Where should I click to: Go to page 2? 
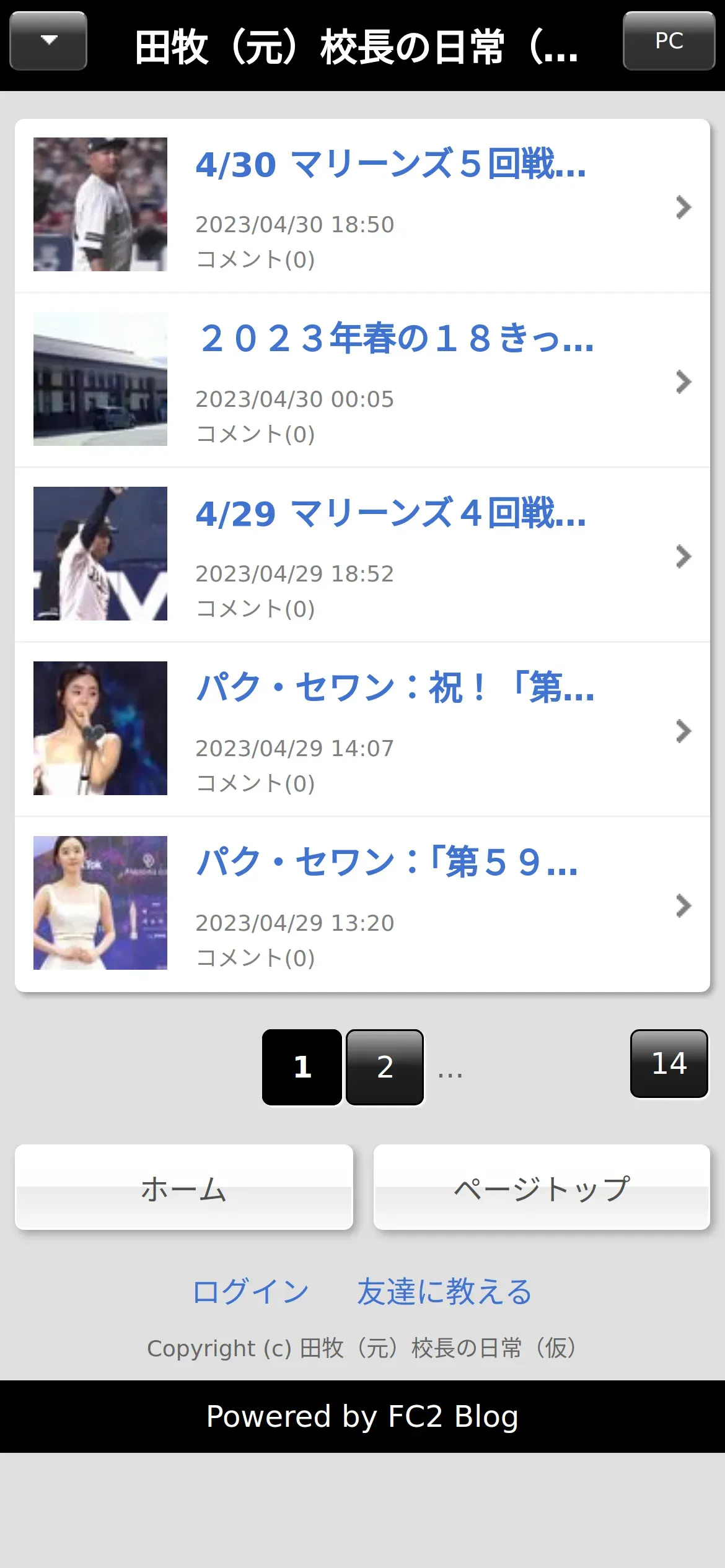click(385, 1067)
